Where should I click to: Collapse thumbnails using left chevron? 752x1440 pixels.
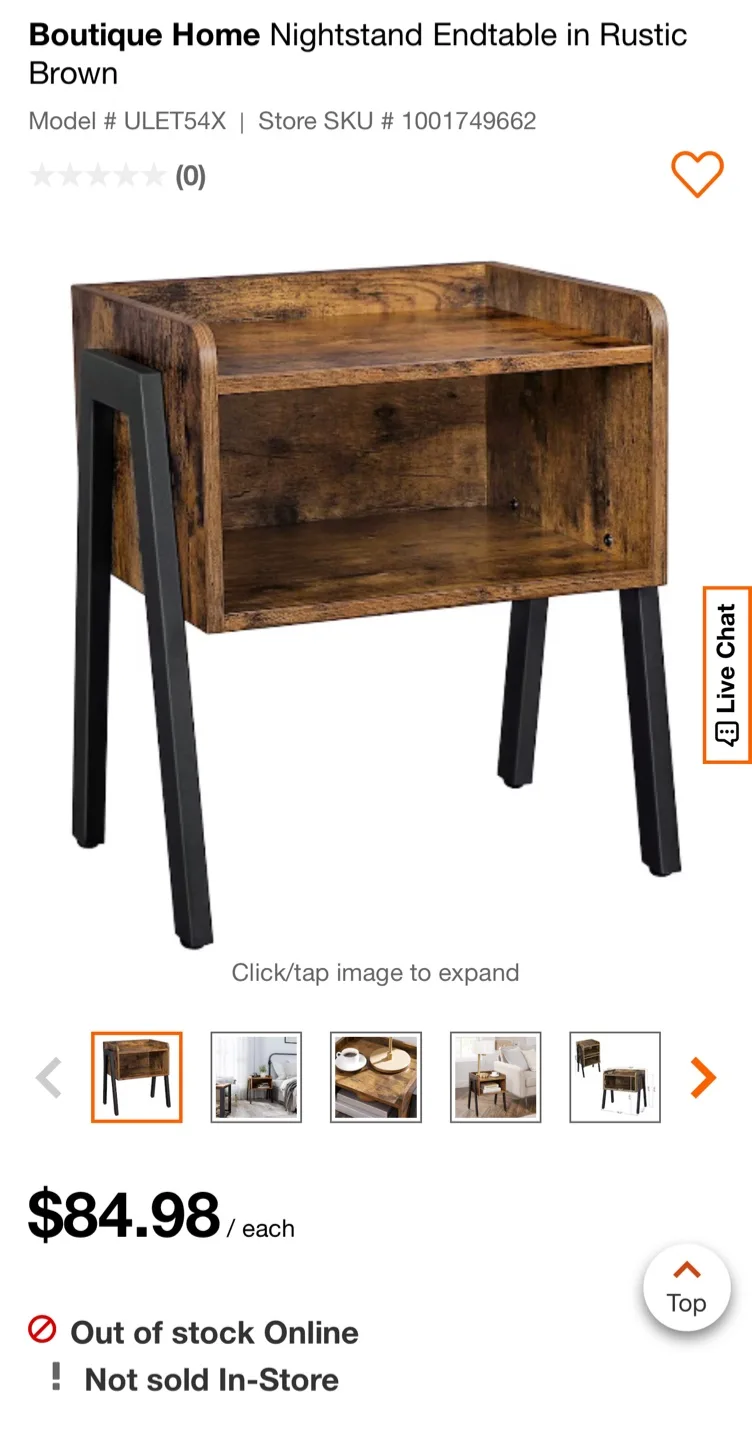46,1077
